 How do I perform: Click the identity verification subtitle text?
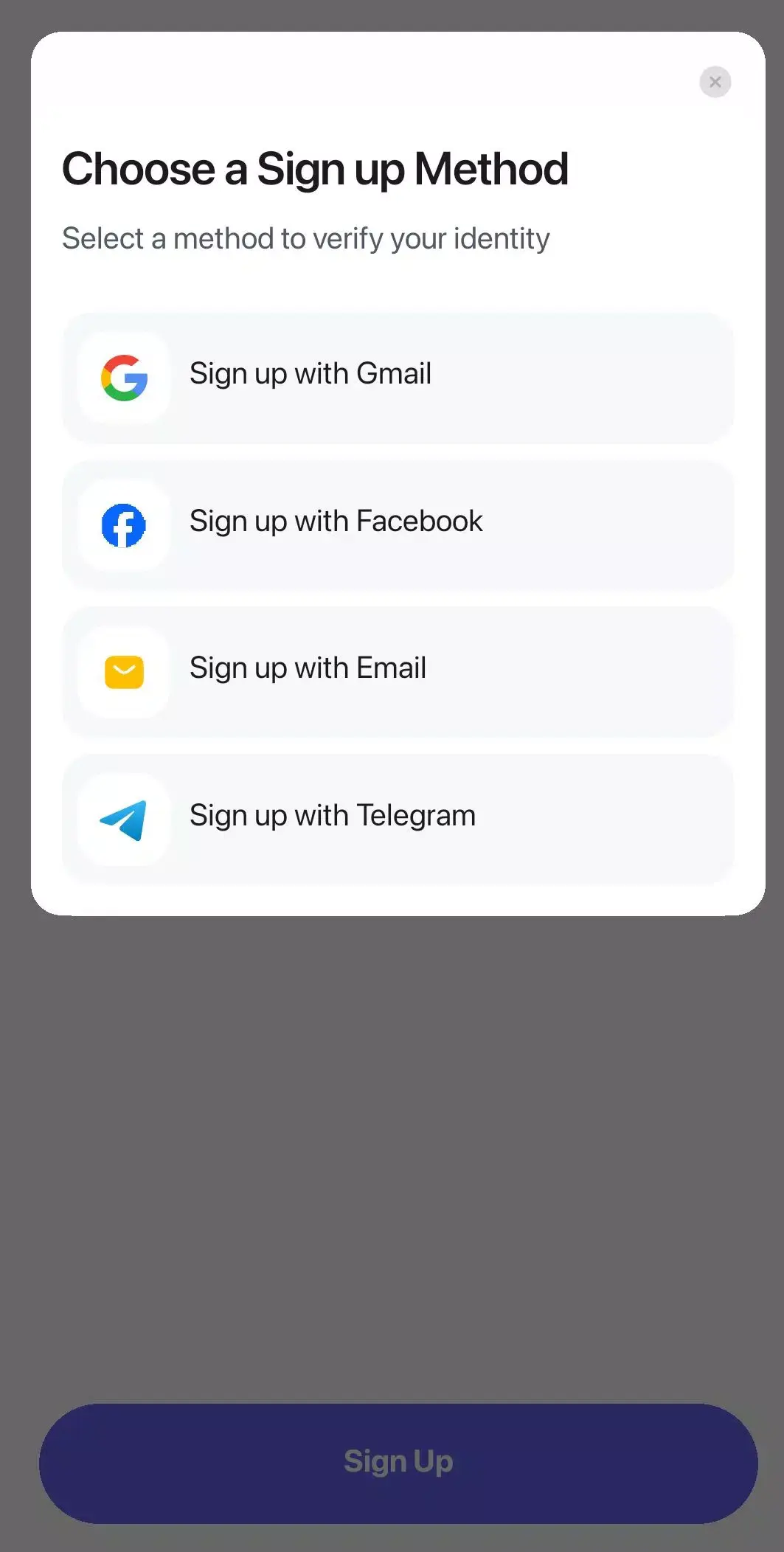pos(306,238)
